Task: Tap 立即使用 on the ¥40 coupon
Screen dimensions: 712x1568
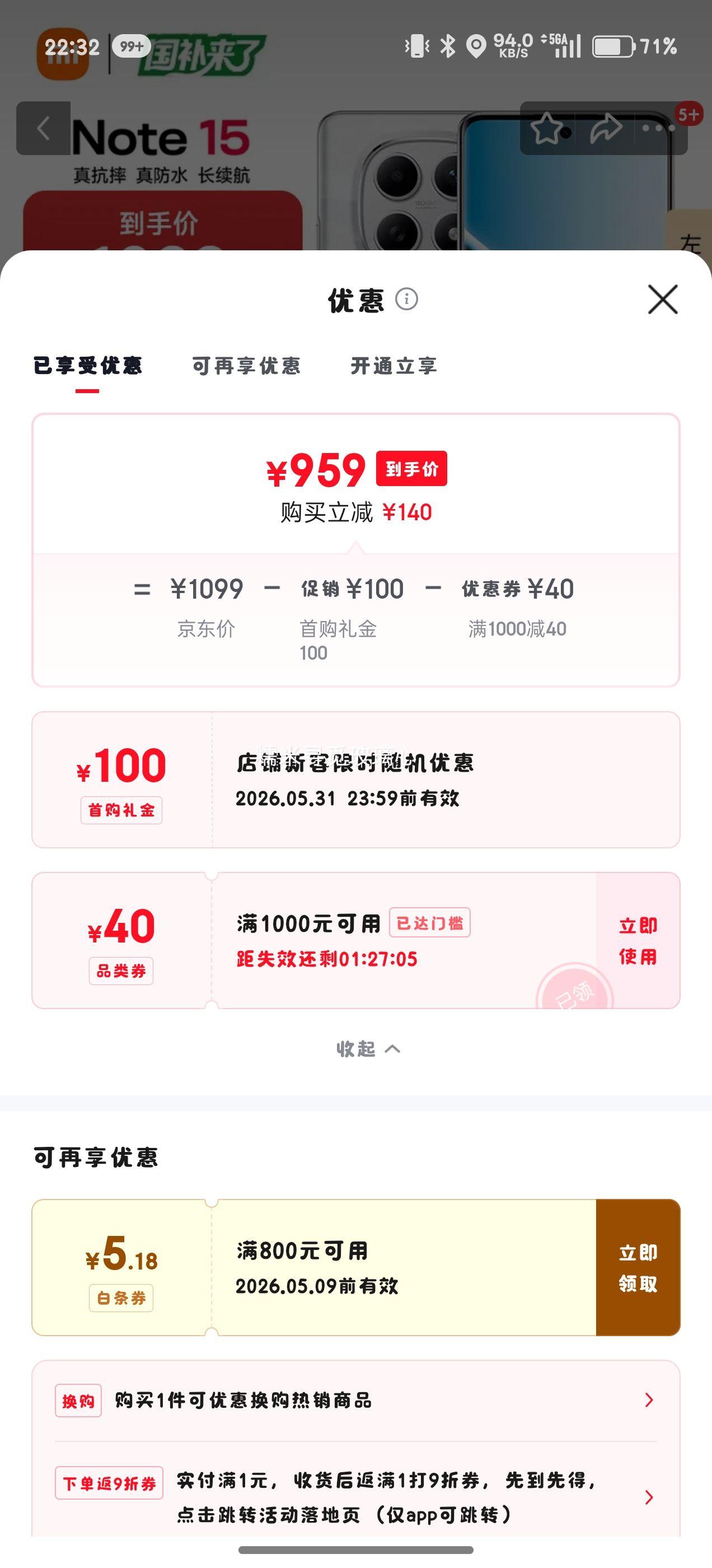Action: [x=638, y=940]
